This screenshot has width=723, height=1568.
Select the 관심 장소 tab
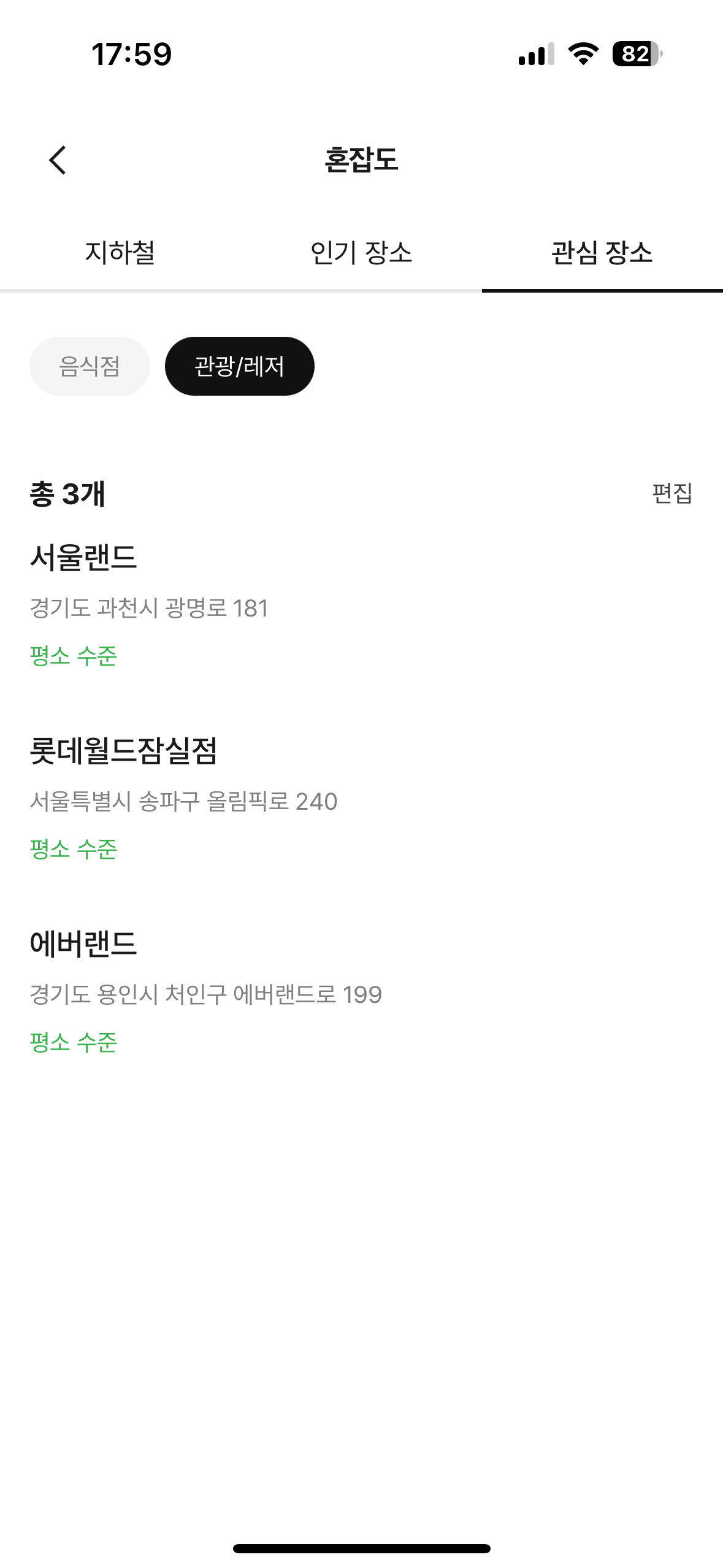click(602, 253)
